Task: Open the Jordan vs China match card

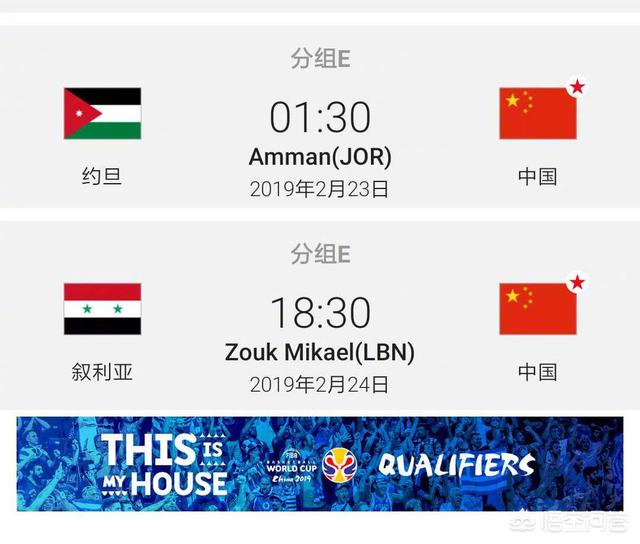Action: click(320, 118)
